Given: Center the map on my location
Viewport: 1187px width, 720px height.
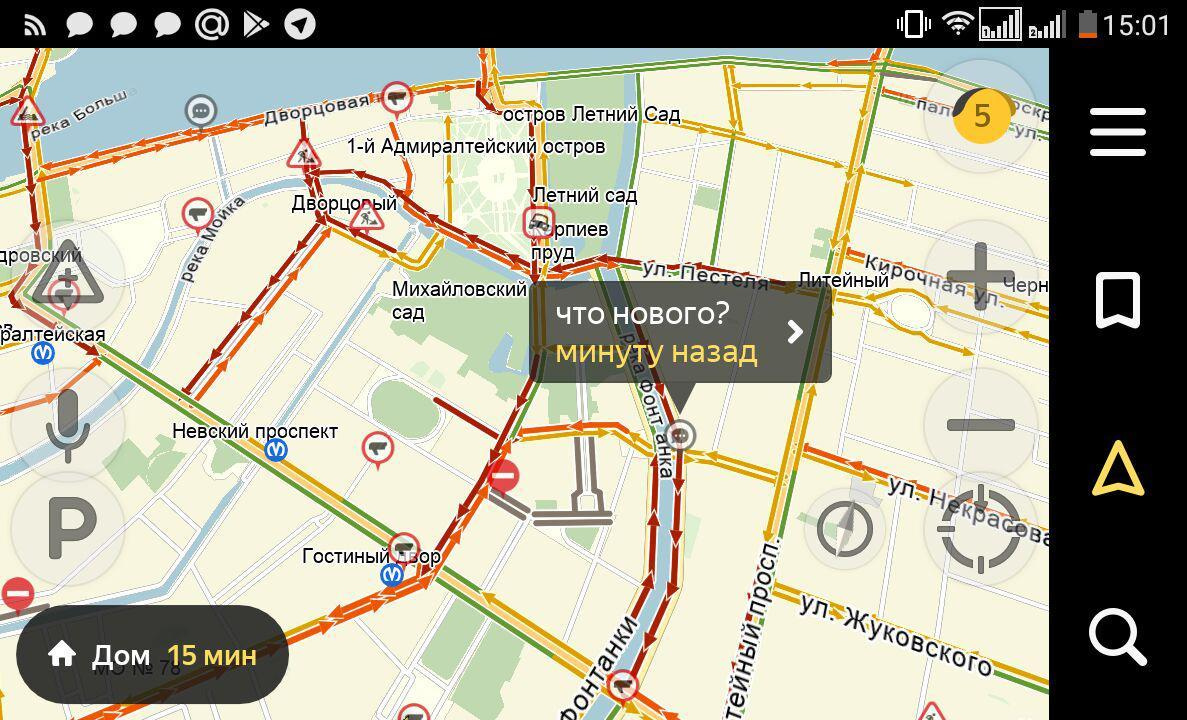Looking at the screenshot, I should [980, 529].
